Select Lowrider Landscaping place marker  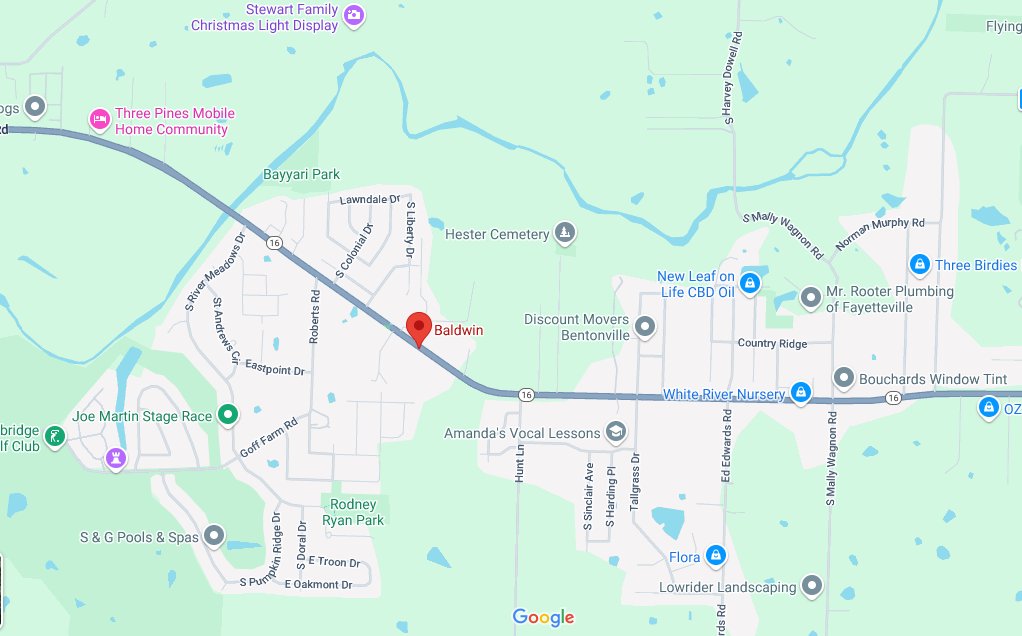[x=812, y=586]
